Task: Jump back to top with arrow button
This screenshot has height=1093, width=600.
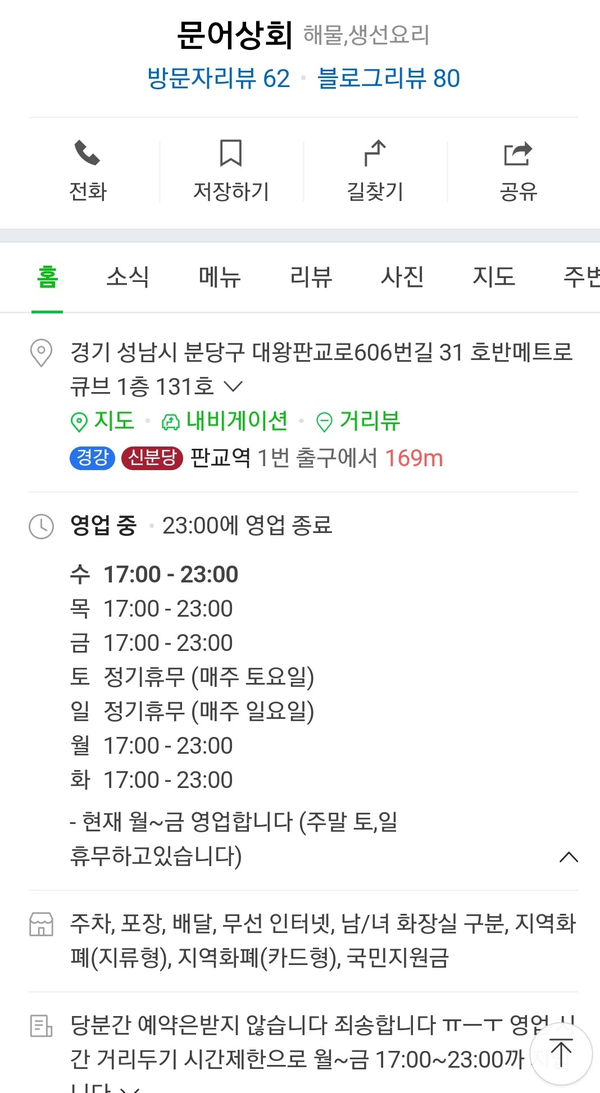Action: pos(561,1052)
